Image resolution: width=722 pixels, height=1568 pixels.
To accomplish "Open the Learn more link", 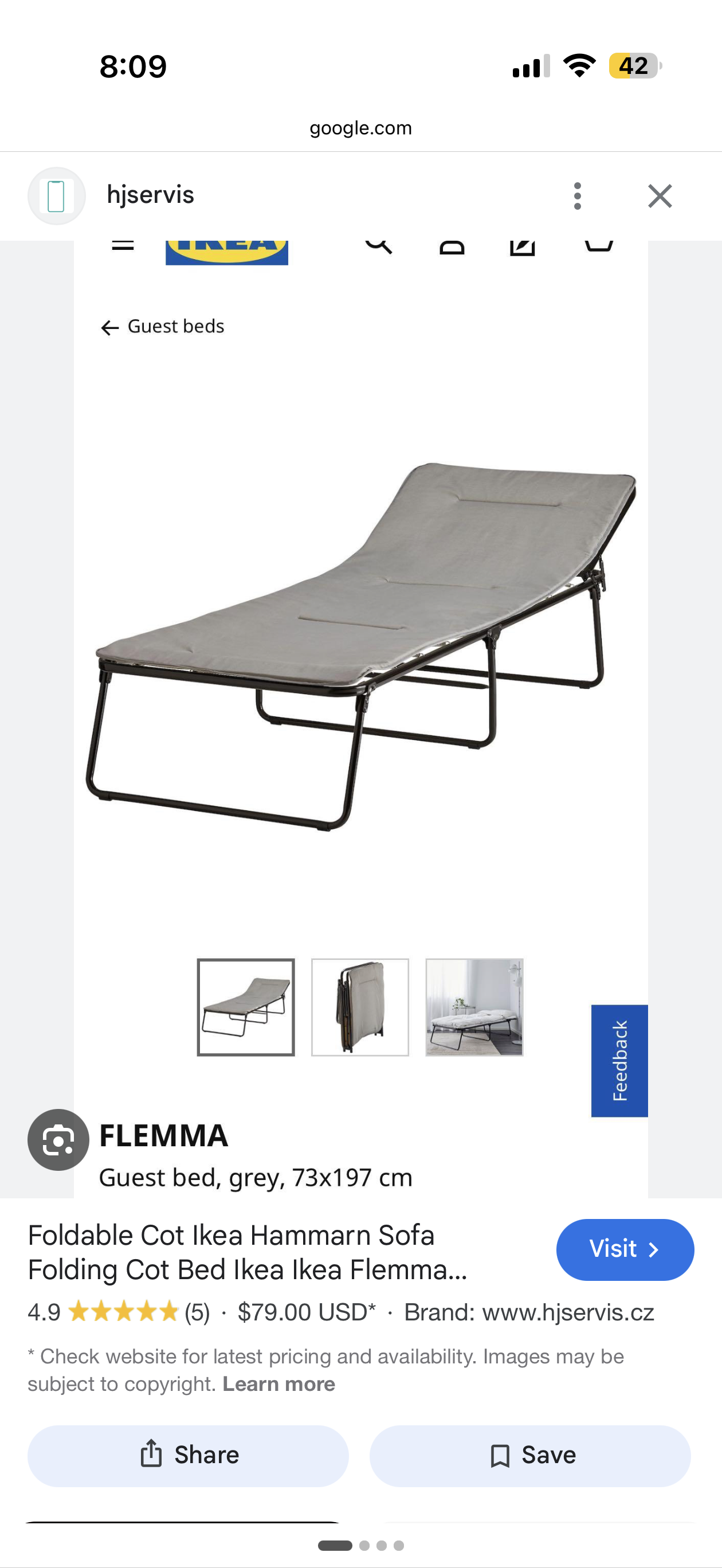I will 278,1384.
